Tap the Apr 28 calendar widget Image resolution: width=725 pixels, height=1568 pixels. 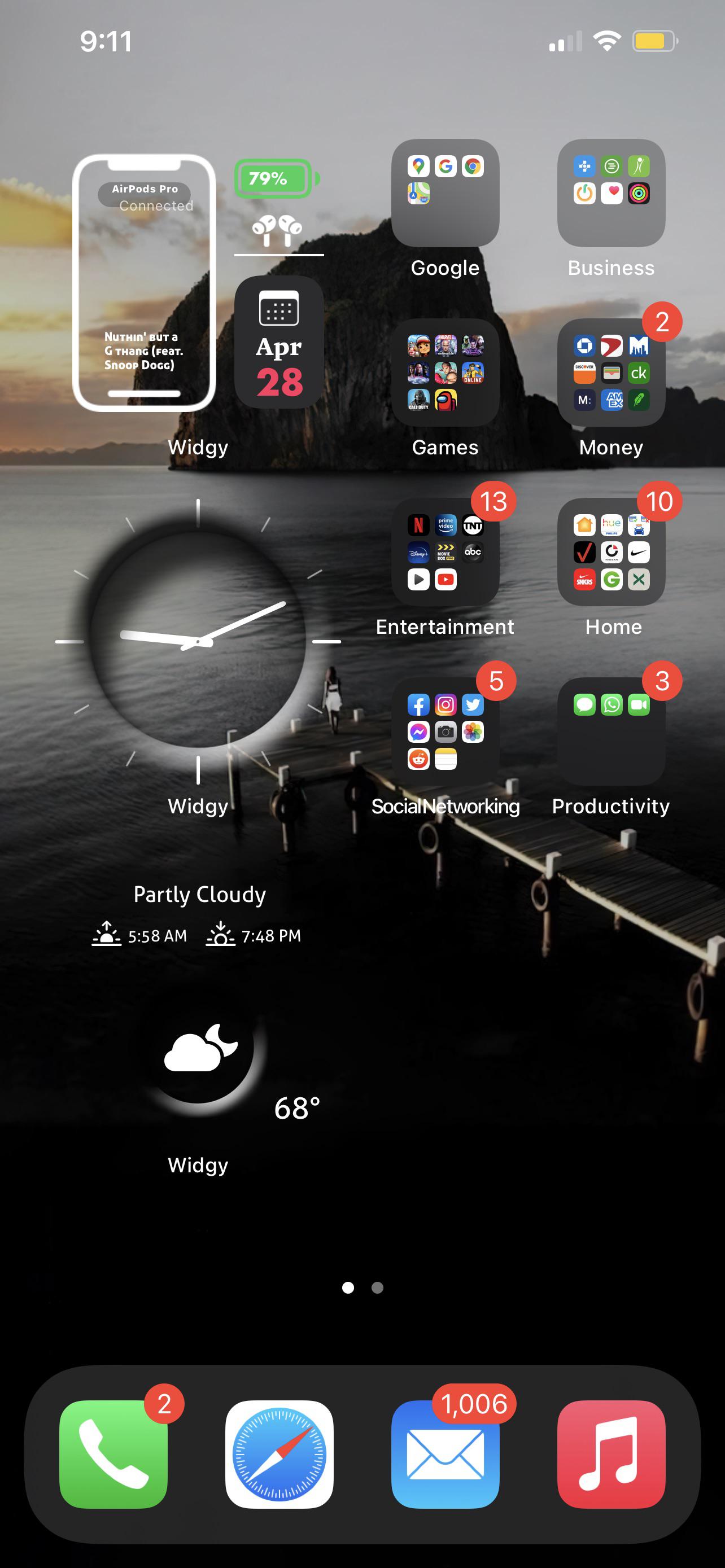[279, 344]
